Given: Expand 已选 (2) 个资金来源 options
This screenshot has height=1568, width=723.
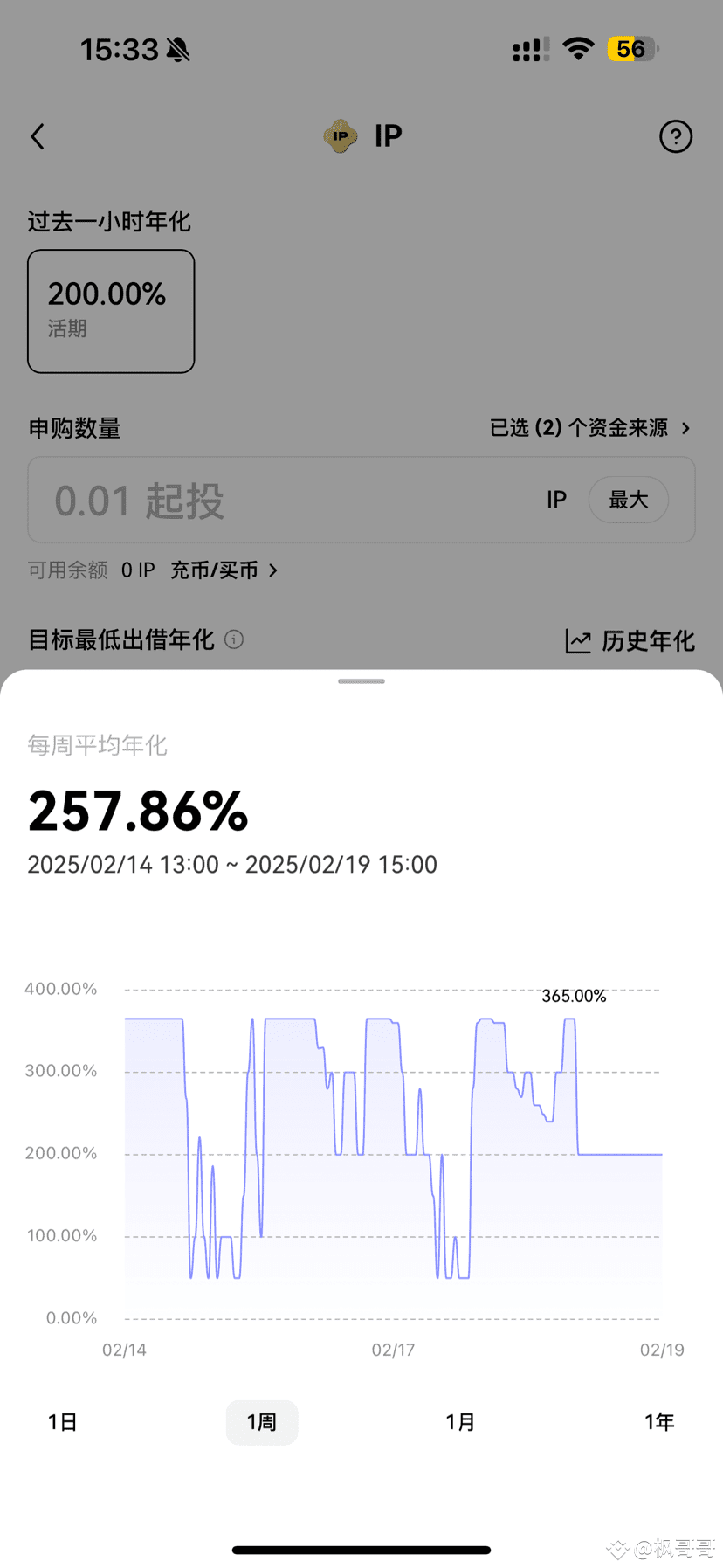Looking at the screenshot, I should (589, 428).
